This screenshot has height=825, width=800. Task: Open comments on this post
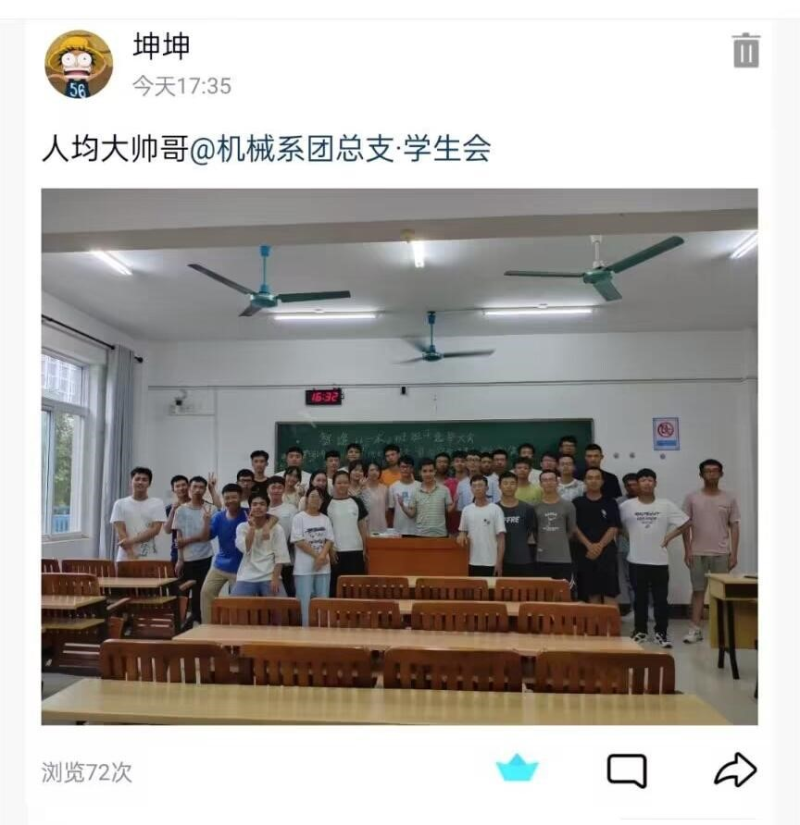pos(627,770)
